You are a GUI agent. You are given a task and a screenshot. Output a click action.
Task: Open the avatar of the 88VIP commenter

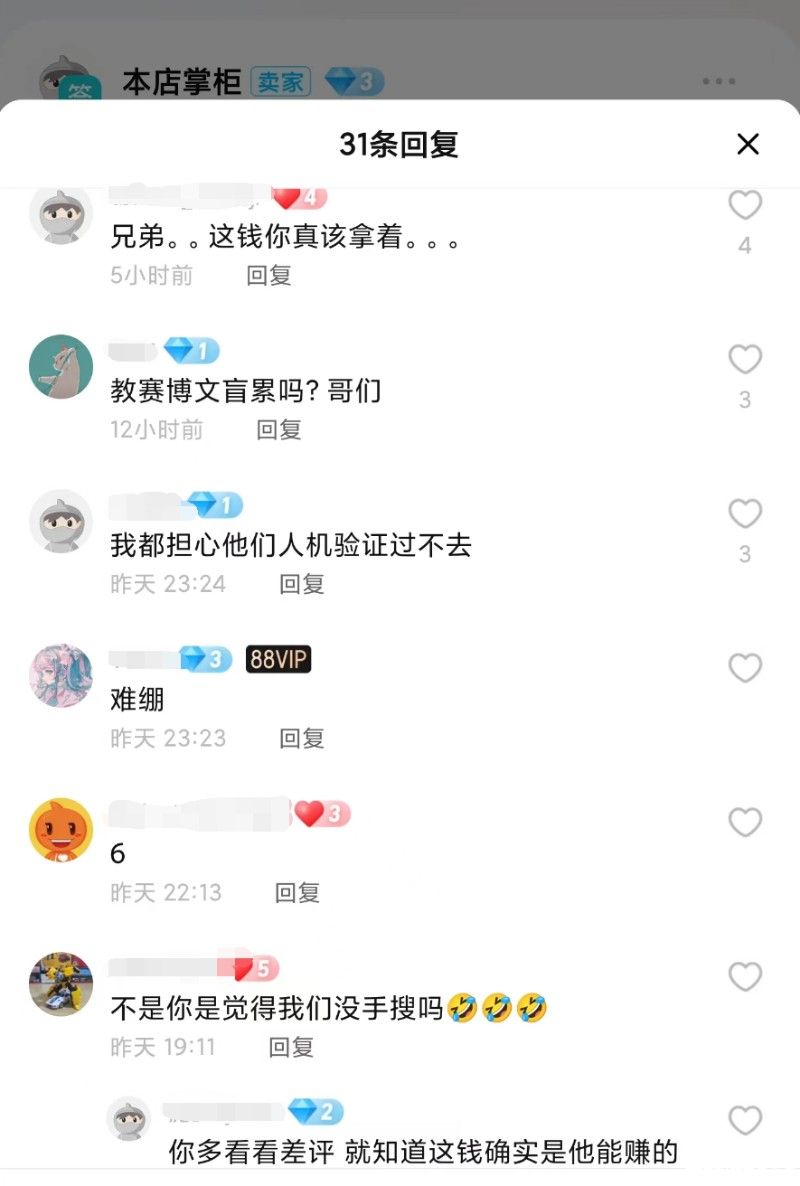[x=61, y=676]
